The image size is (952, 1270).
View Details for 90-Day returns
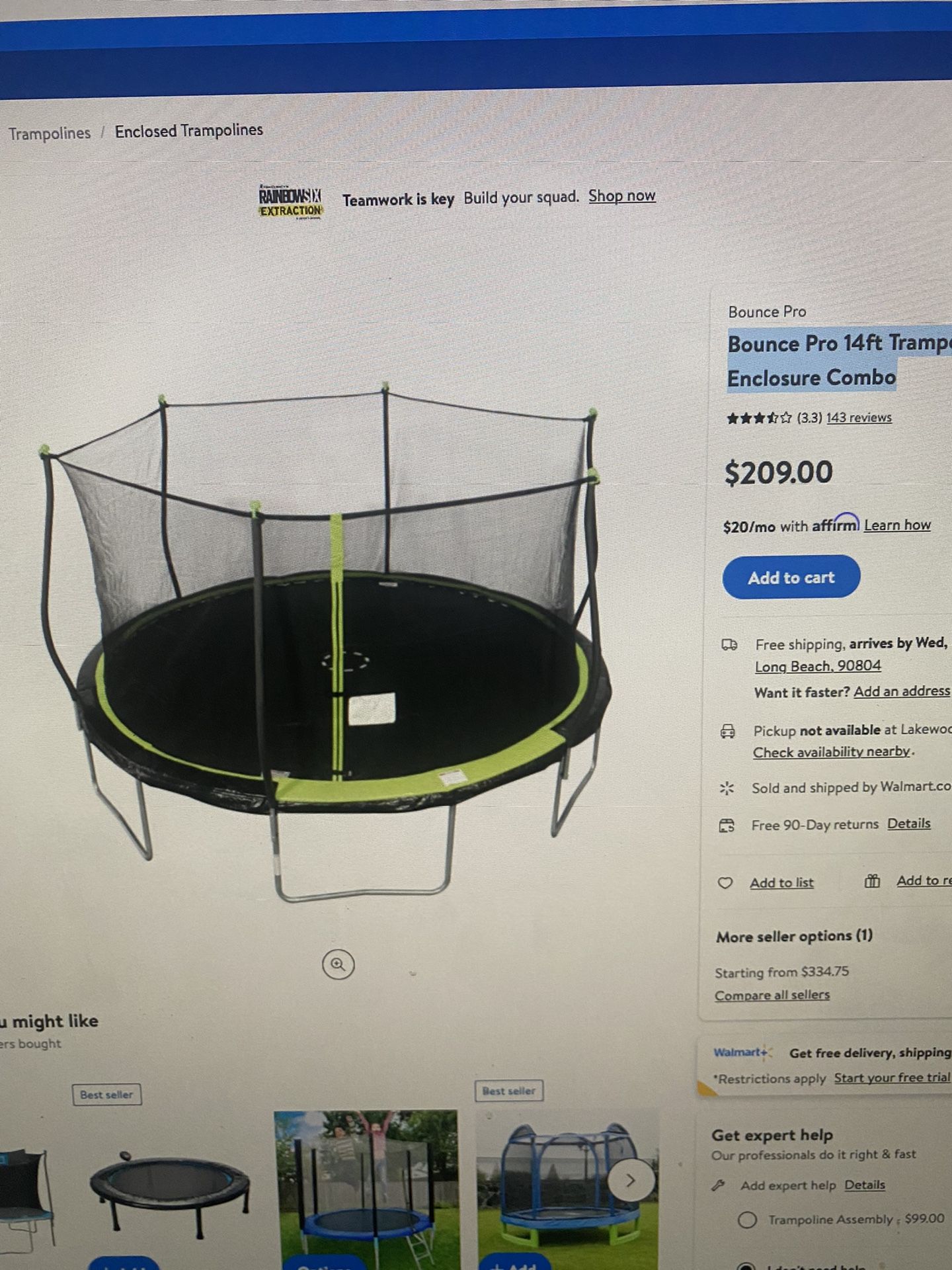[908, 824]
